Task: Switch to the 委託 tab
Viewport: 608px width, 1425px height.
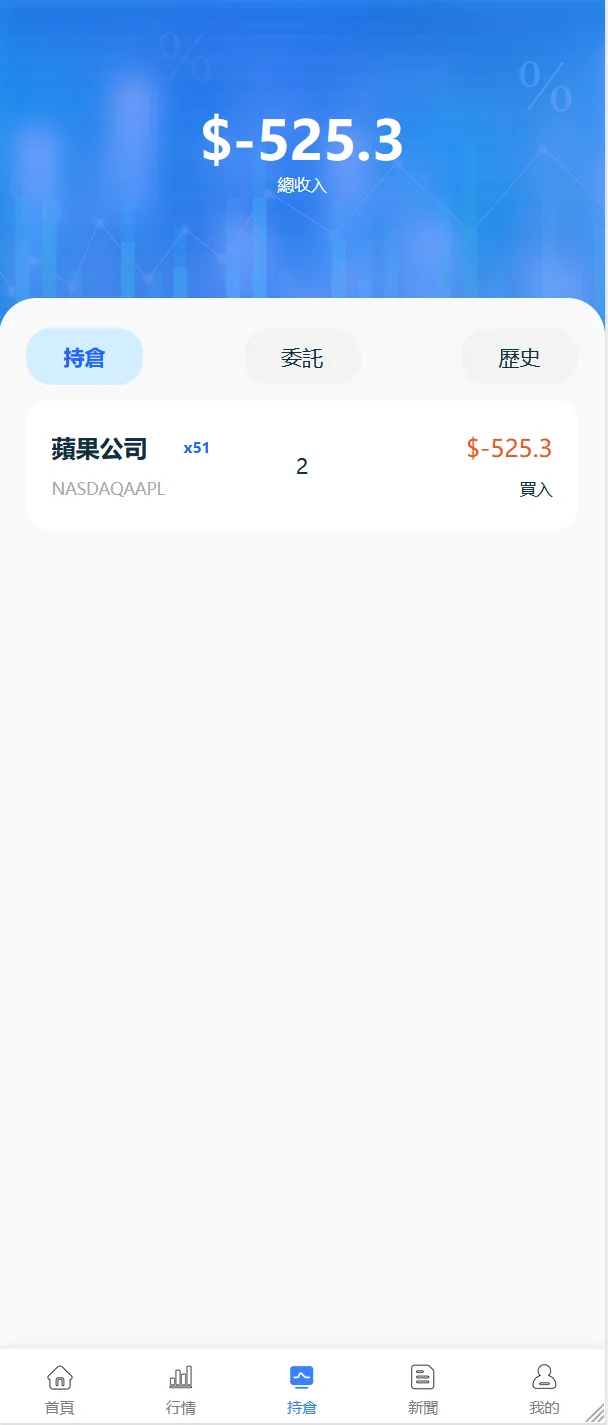Action: [x=302, y=357]
